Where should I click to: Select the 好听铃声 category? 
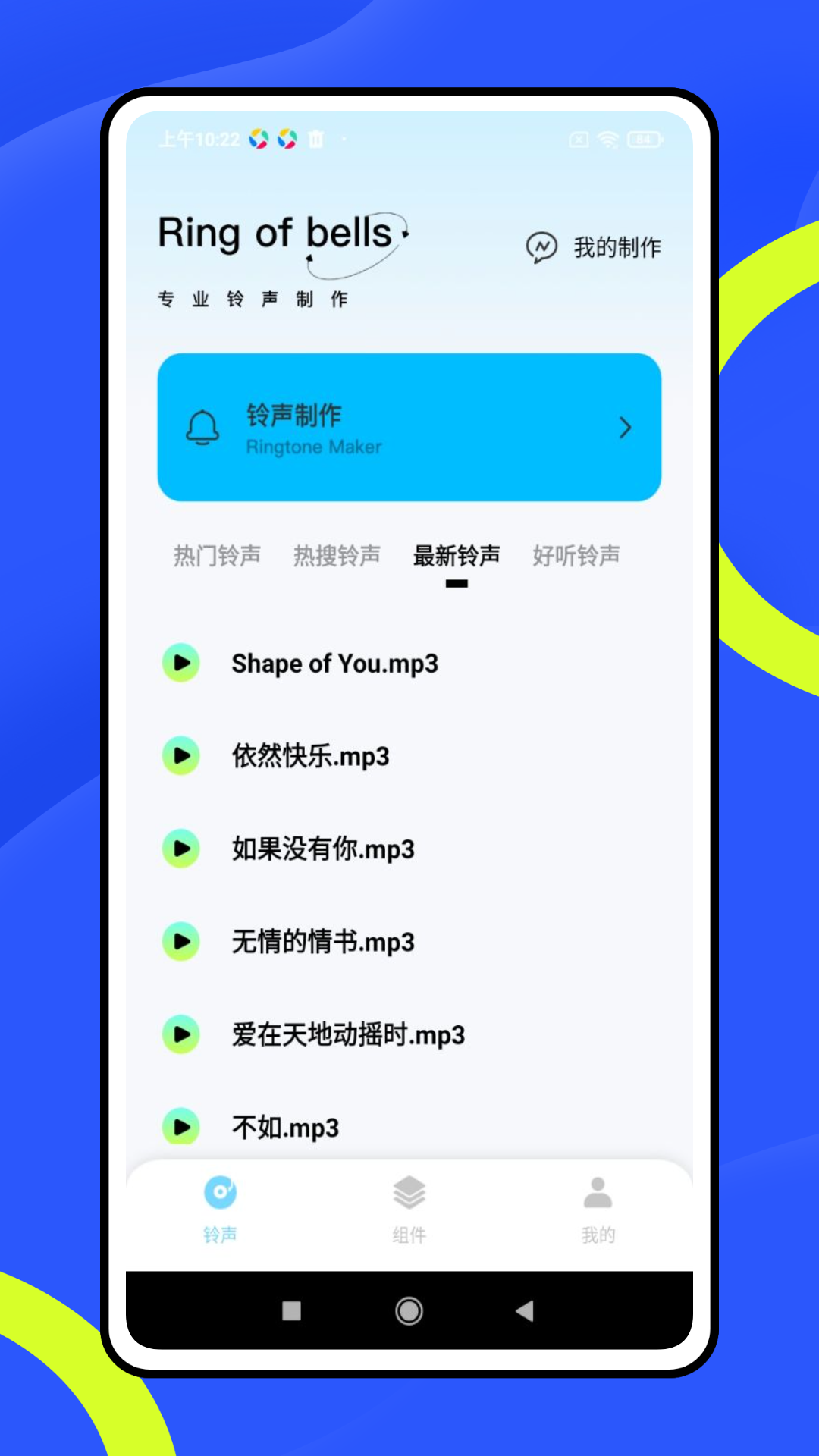coord(576,556)
